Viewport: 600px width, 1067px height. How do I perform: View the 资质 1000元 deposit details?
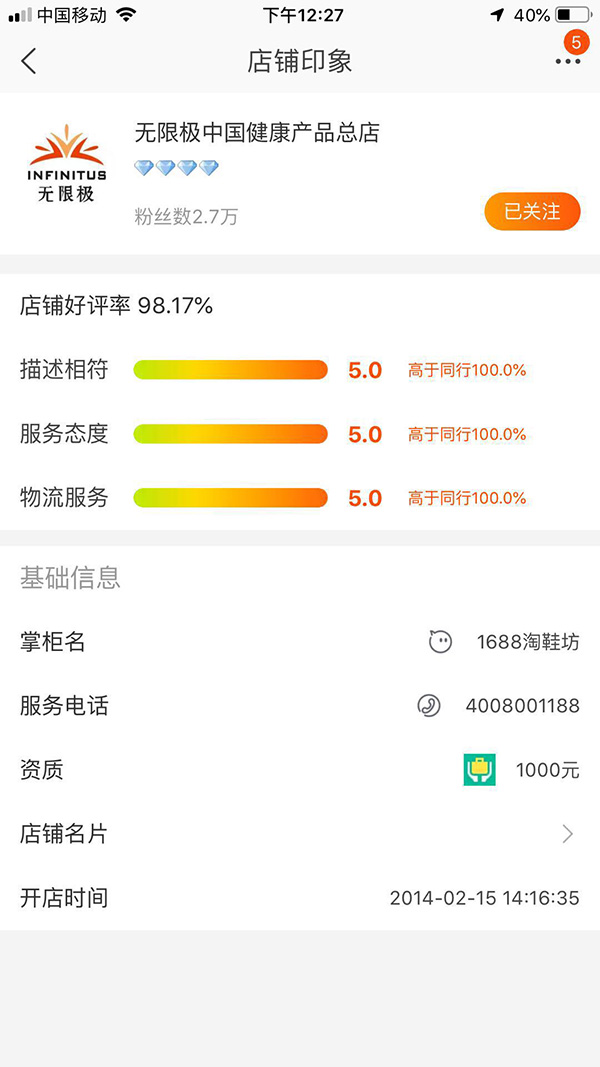point(300,770)
